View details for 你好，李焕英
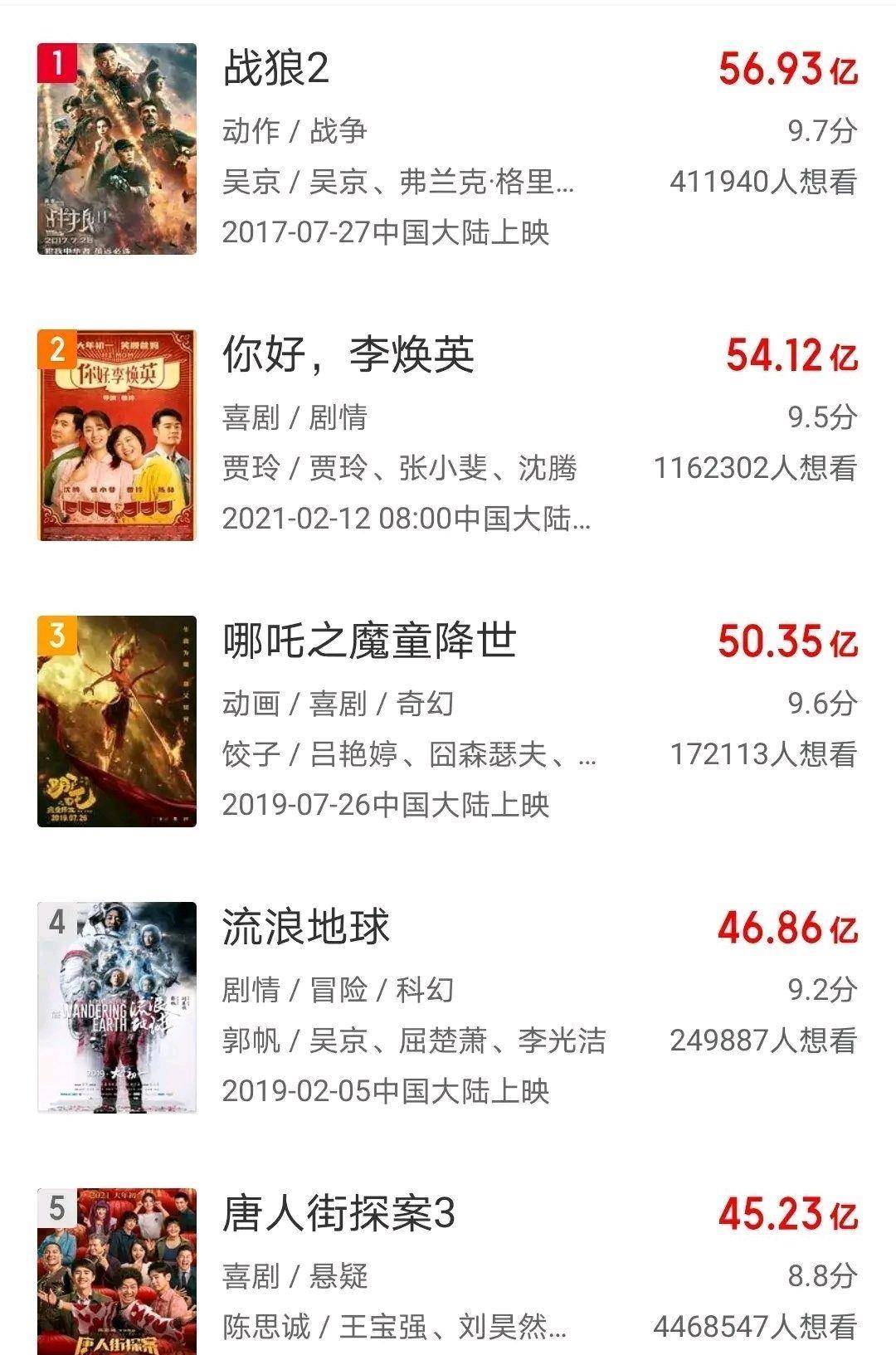The width and height of the screenshot is (896, 1355). pyautogui.click(x=348, y=355)
